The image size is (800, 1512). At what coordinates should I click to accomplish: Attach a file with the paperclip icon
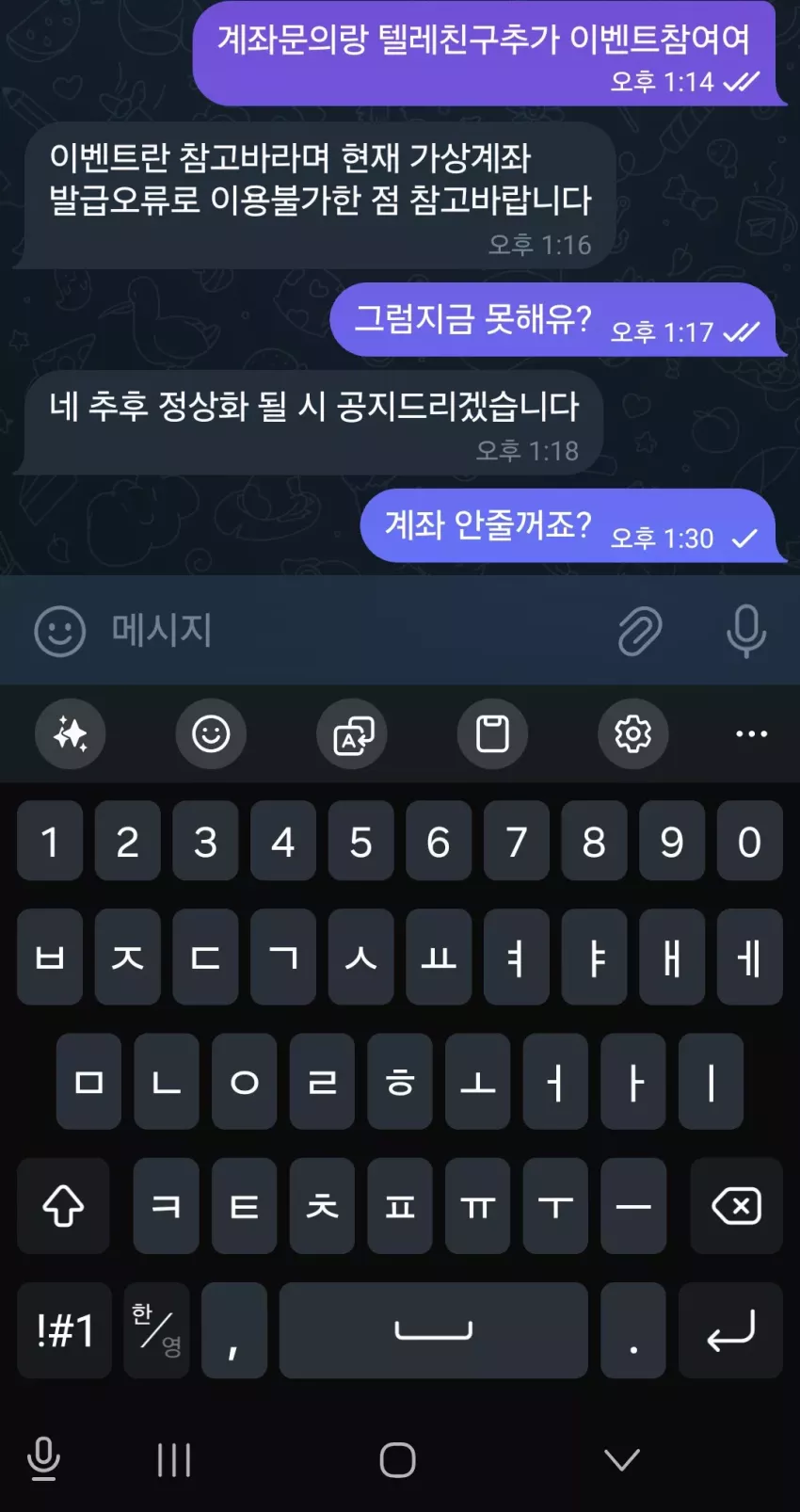(x=640, y=631)
